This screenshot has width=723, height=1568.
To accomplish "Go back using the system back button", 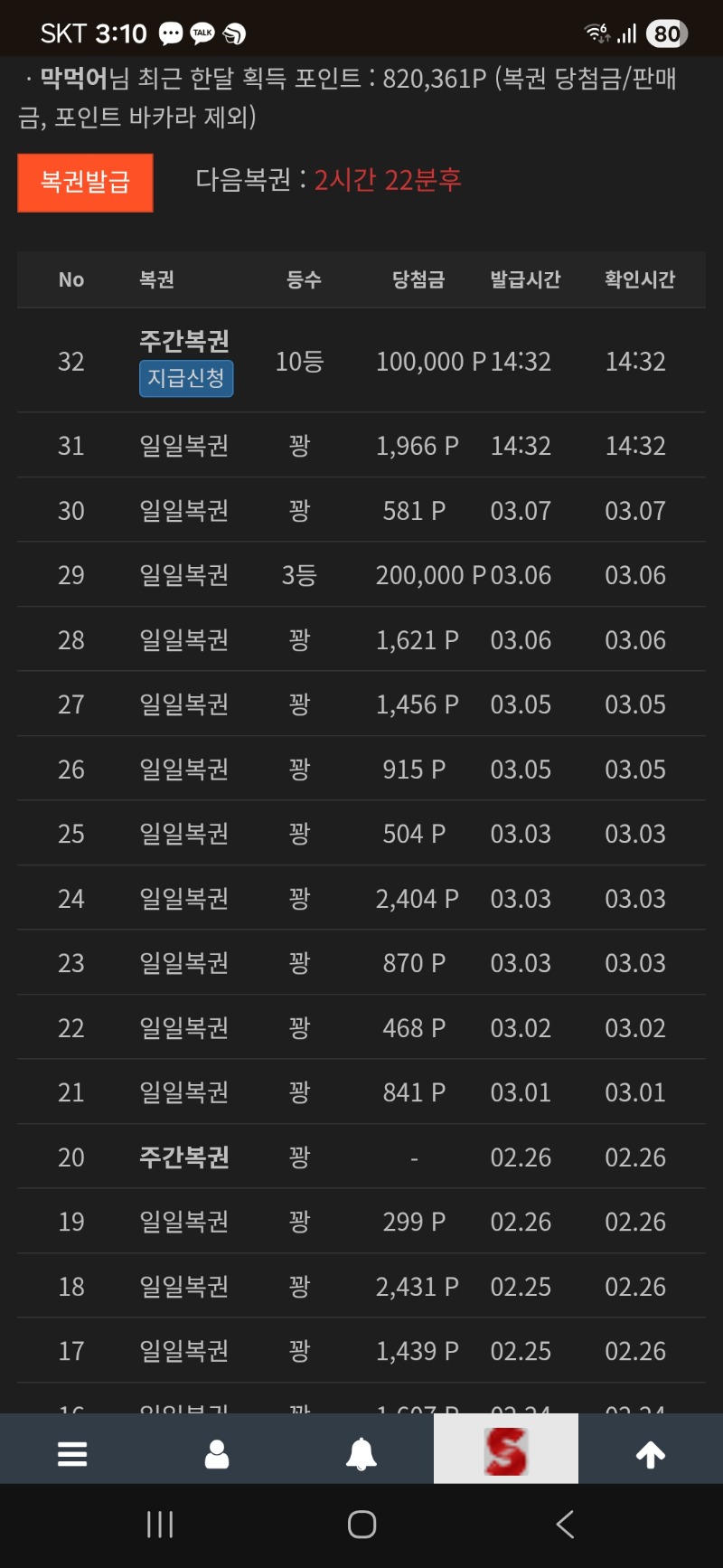I will 566,1525.
